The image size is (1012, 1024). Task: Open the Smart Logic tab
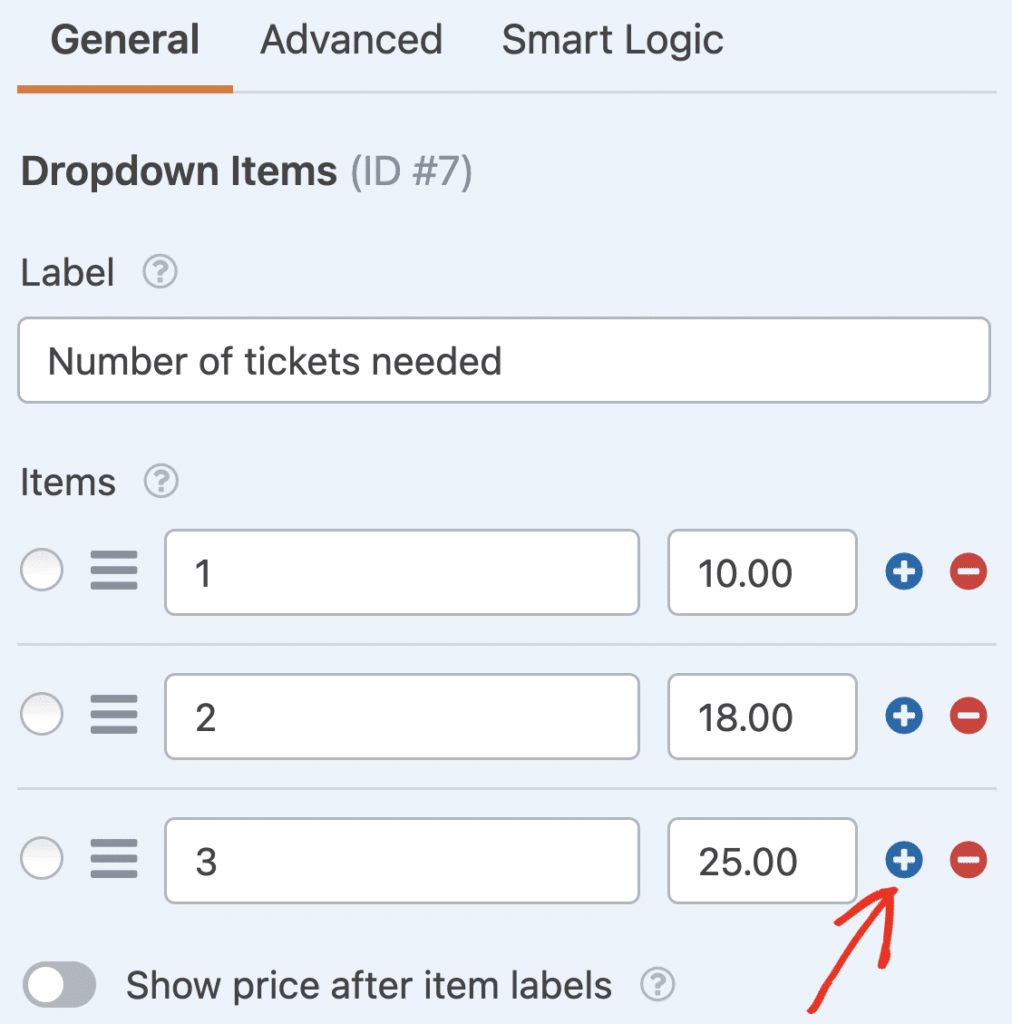coord(612,40)
